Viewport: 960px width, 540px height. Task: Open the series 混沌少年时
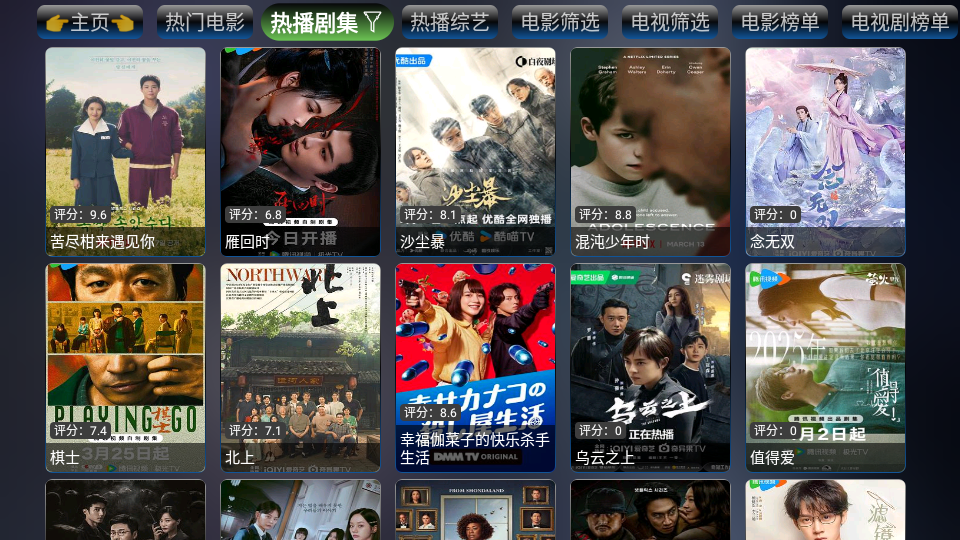(650, 150)
